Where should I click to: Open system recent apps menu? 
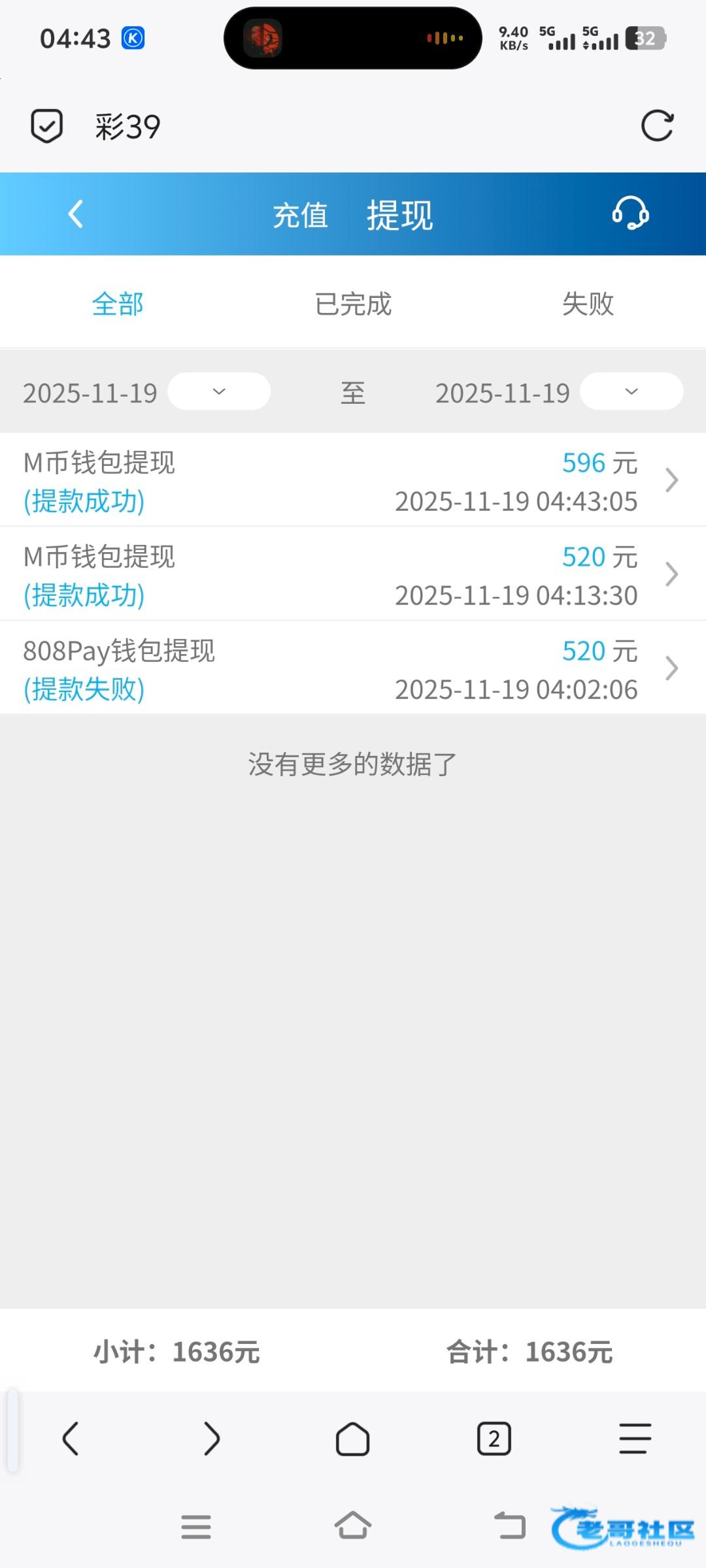(196, 1527)
